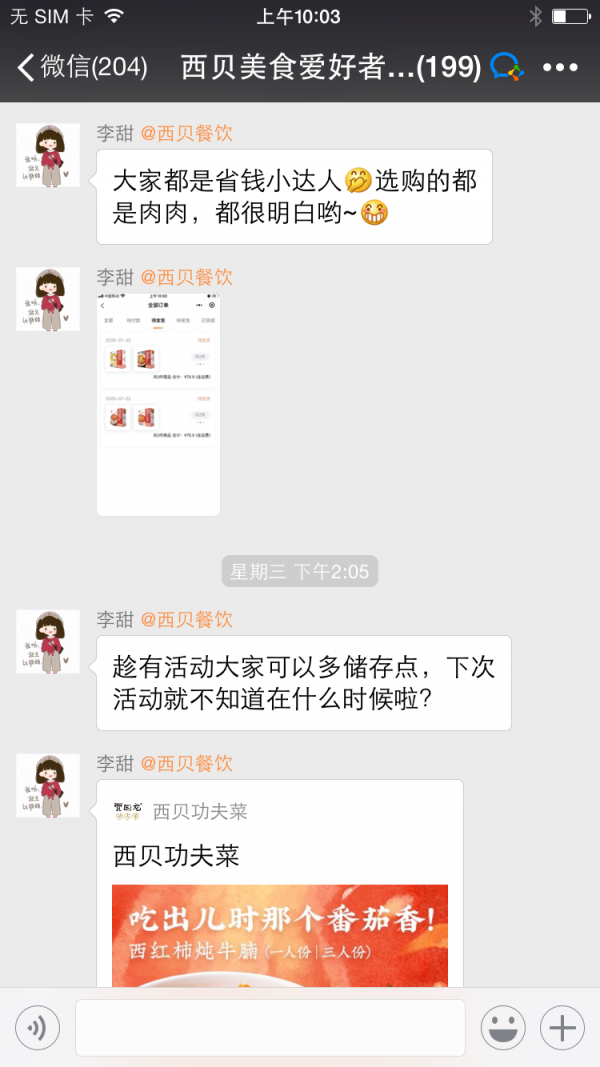Open the enterprise chat icon beside the title
Image resolution: width=600 pixels, height=1067 pixels.
coord(507,68)
